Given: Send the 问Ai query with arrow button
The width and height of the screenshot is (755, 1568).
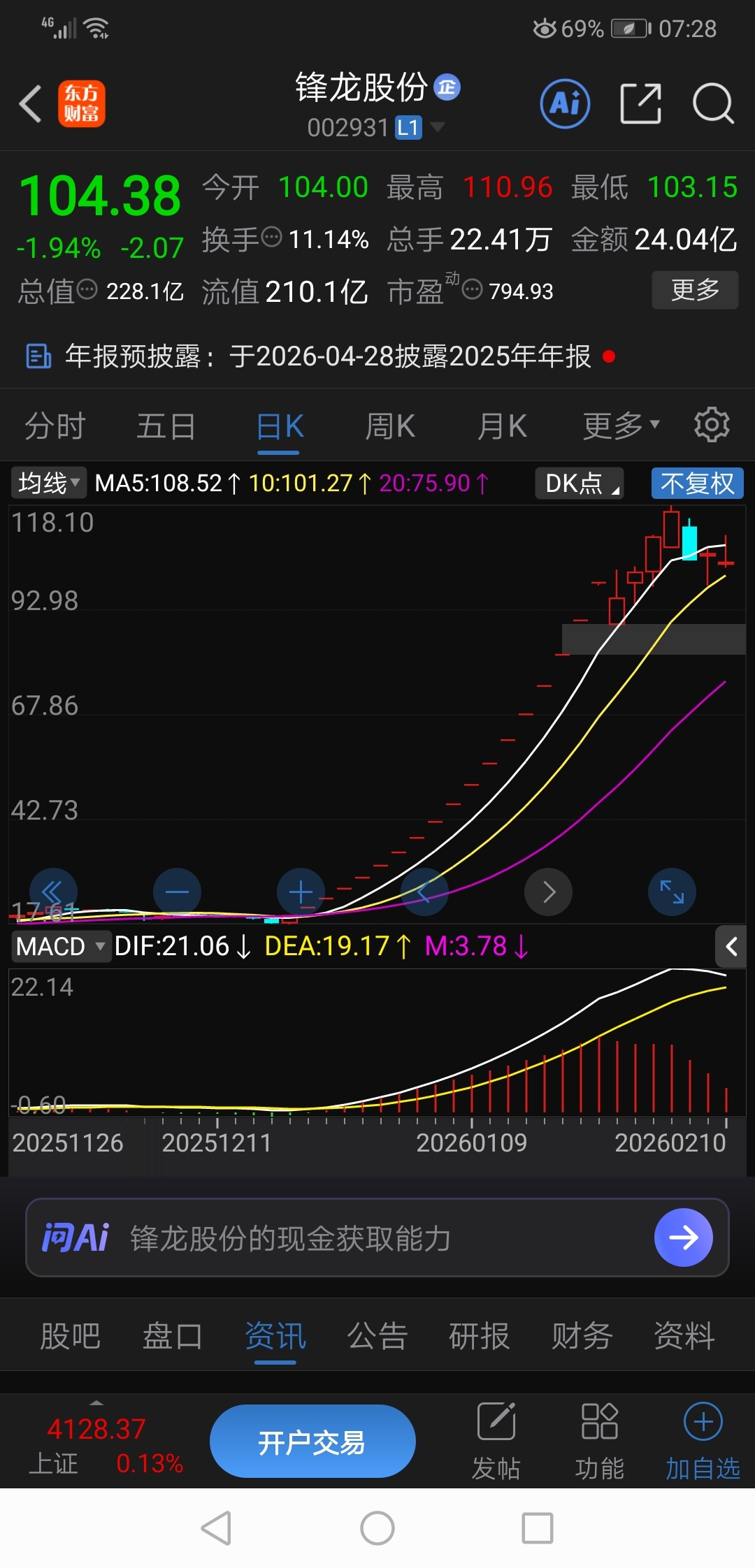Looking at the screenshot, I should tap(683, 1237).
